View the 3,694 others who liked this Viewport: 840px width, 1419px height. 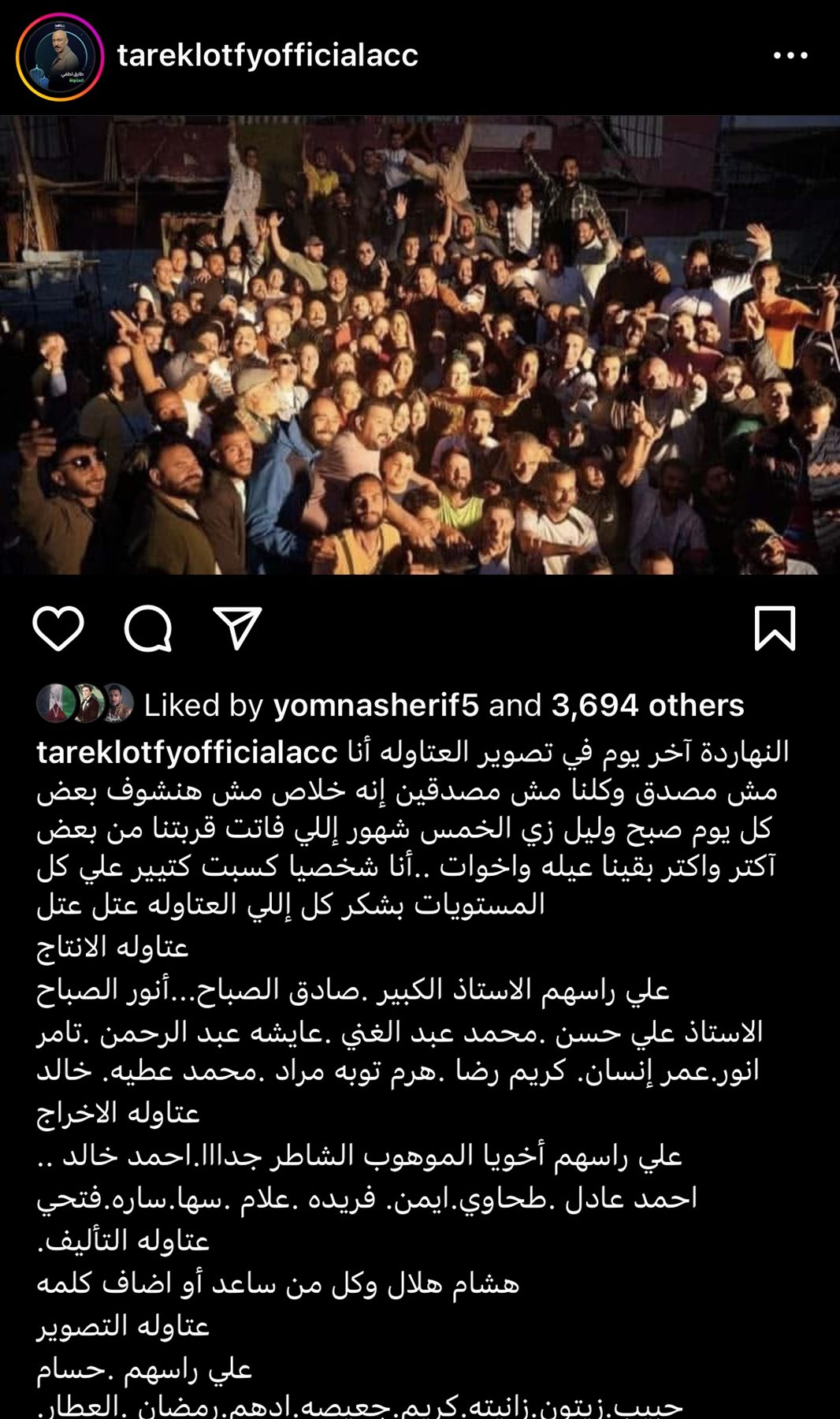click(x=647, y=706)
